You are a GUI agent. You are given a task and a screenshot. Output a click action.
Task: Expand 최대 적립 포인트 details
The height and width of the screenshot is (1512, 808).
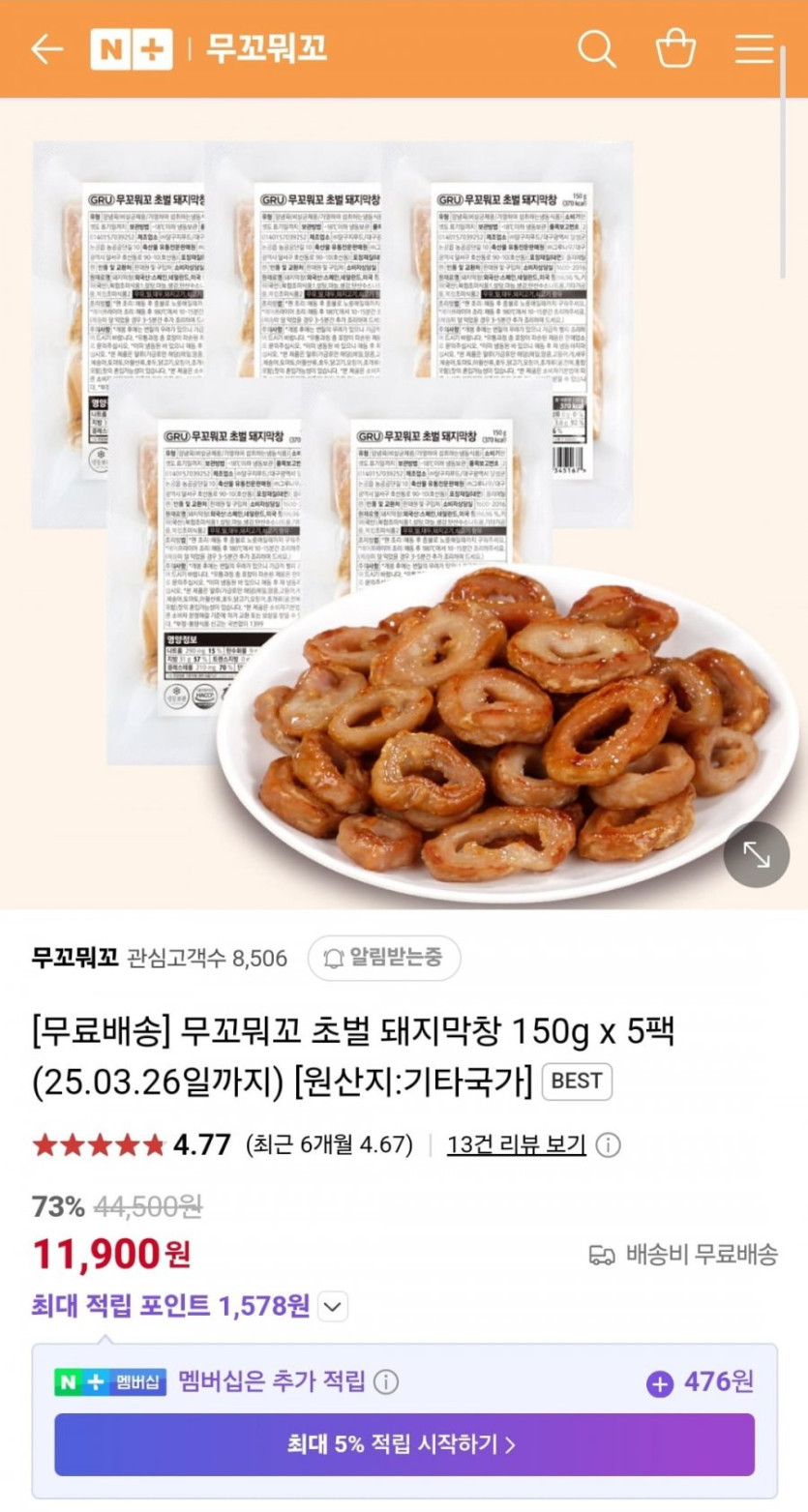(332, 1307)
